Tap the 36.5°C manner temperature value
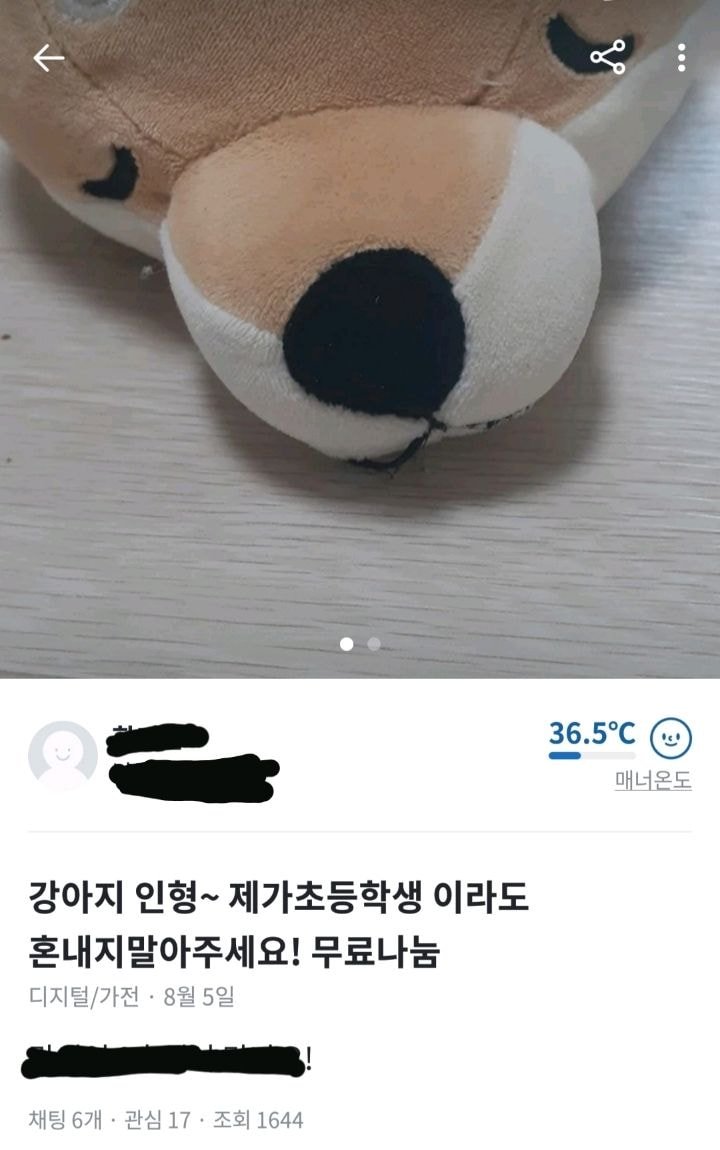This screenshot has width=720, height=1150. pos(591,733)
